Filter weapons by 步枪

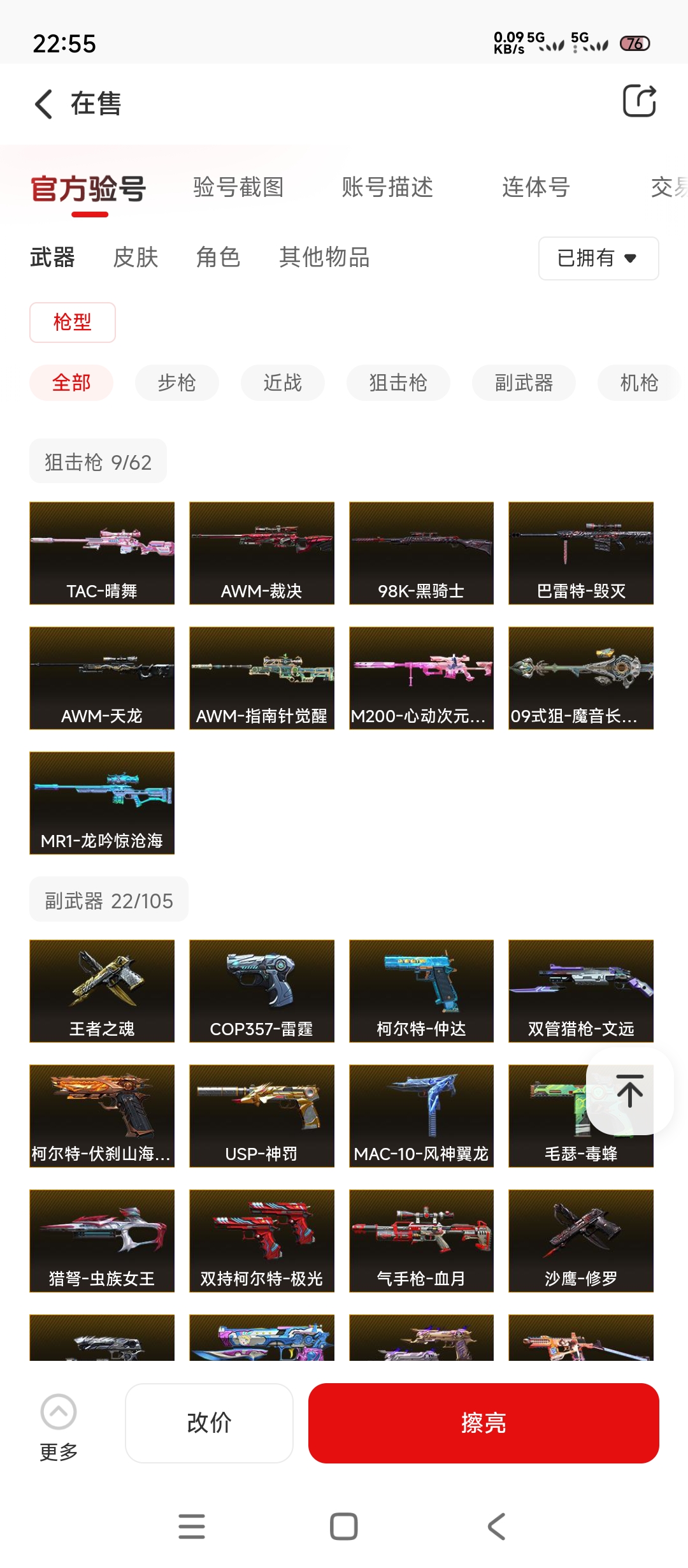click(176, 383)
